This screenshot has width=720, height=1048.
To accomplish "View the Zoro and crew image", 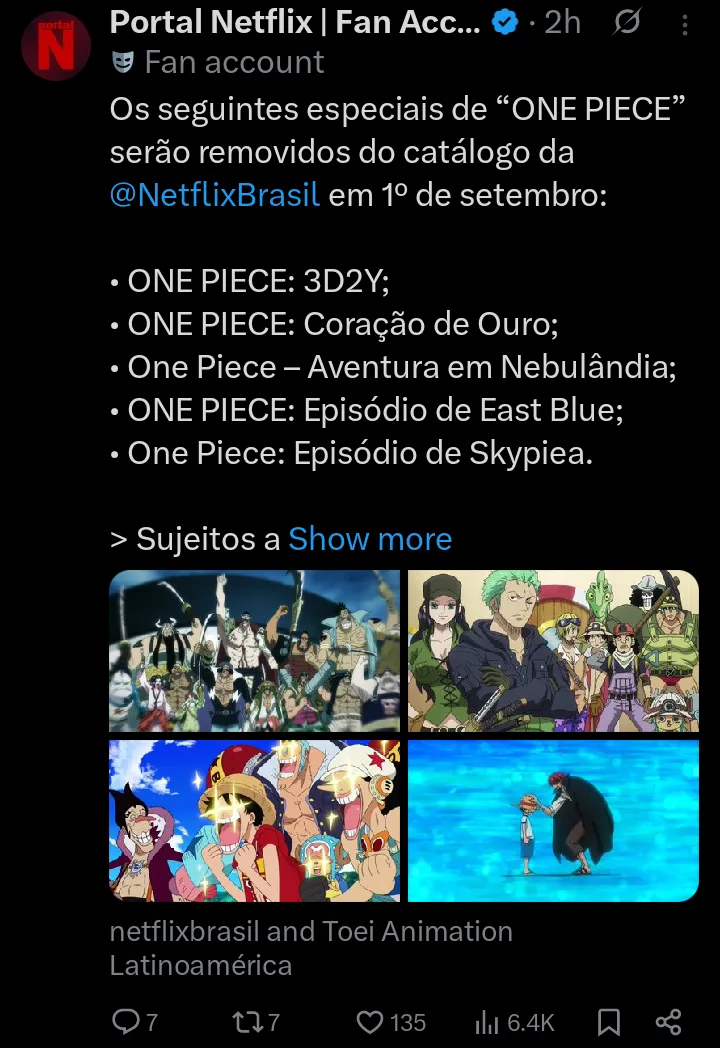I will (552, 651).
